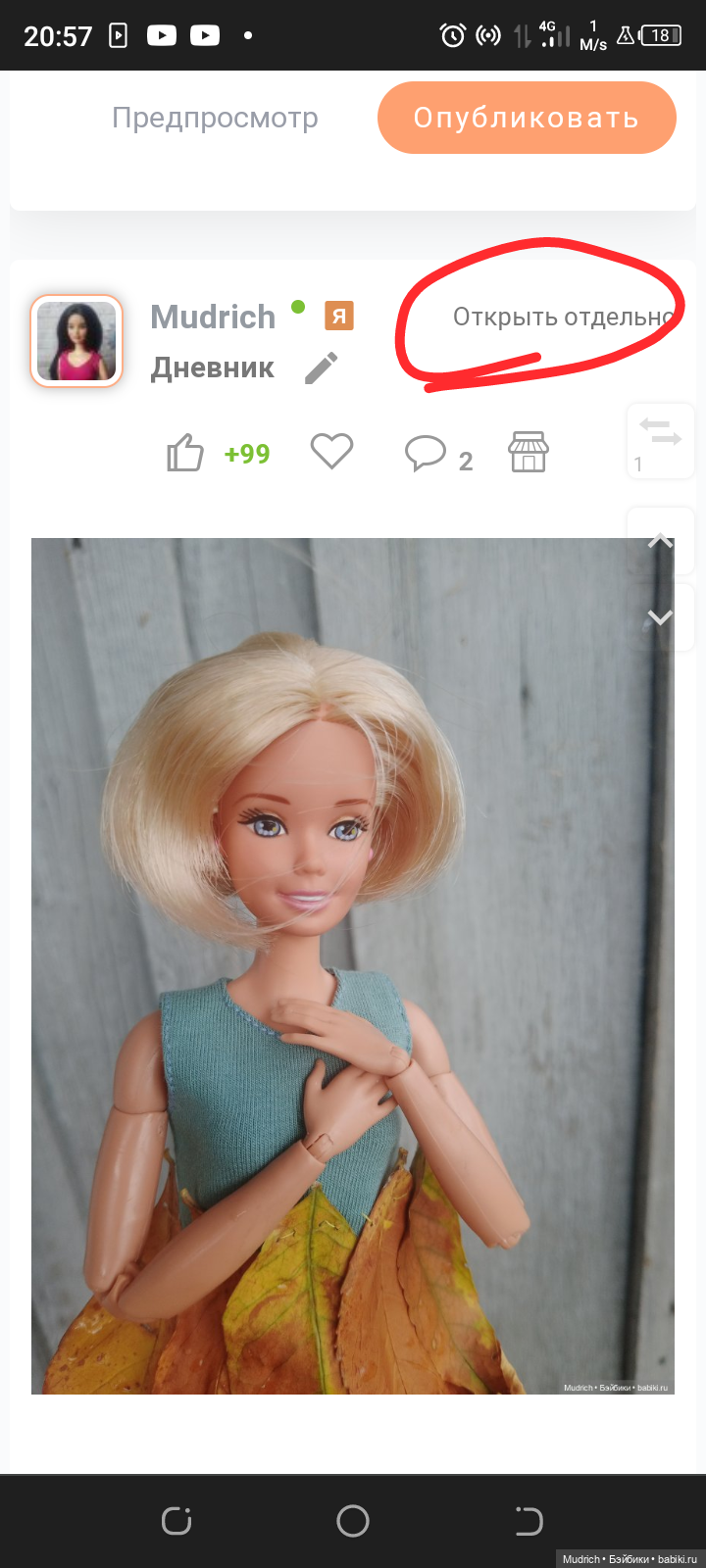This screenshot has width=706, height=1568.
Task: Go back with the system back button
Action: coord(529,1521)
